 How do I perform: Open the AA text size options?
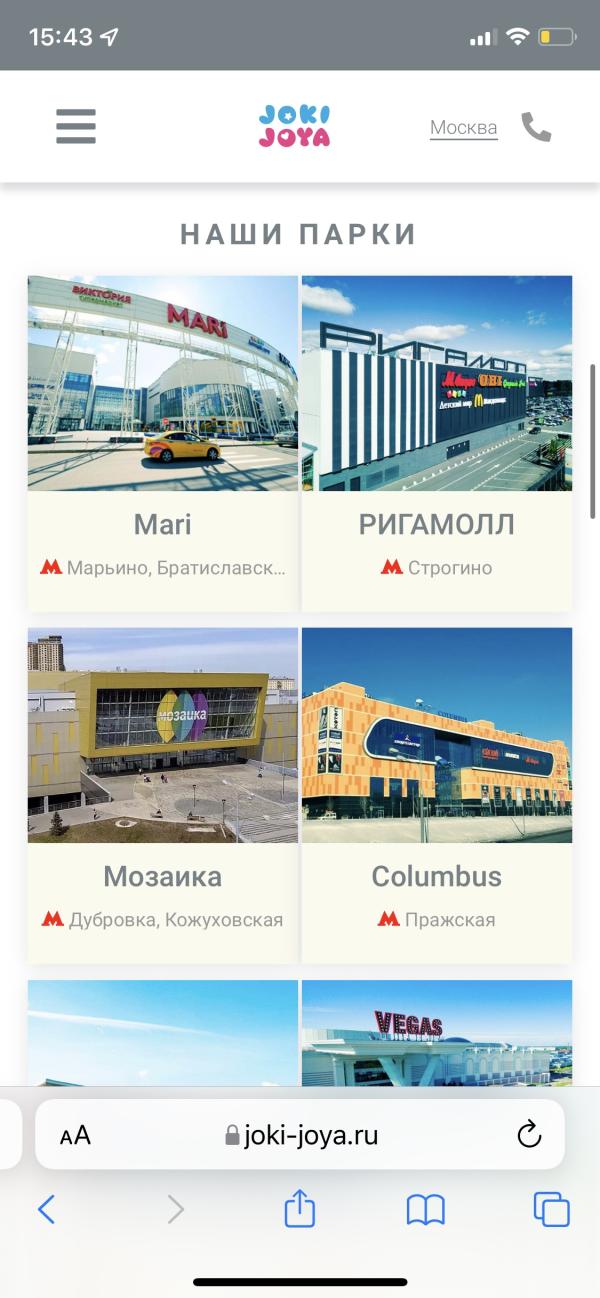point(75,1135)
